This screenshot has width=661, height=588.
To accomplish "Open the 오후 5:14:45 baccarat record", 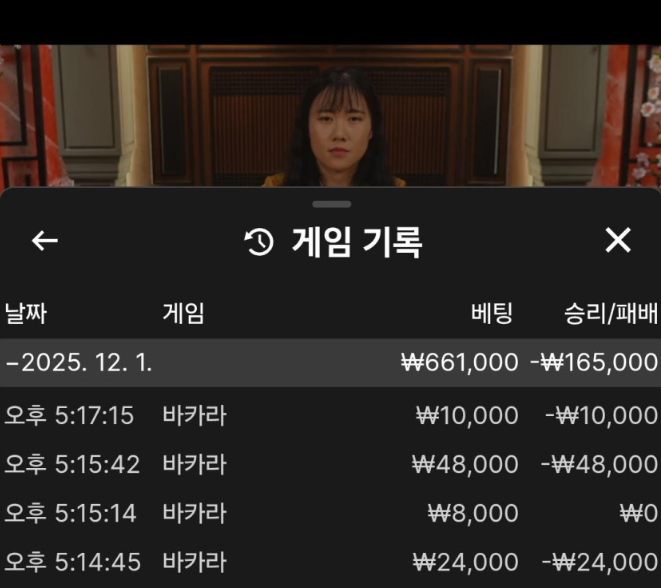I will point(330,562).
